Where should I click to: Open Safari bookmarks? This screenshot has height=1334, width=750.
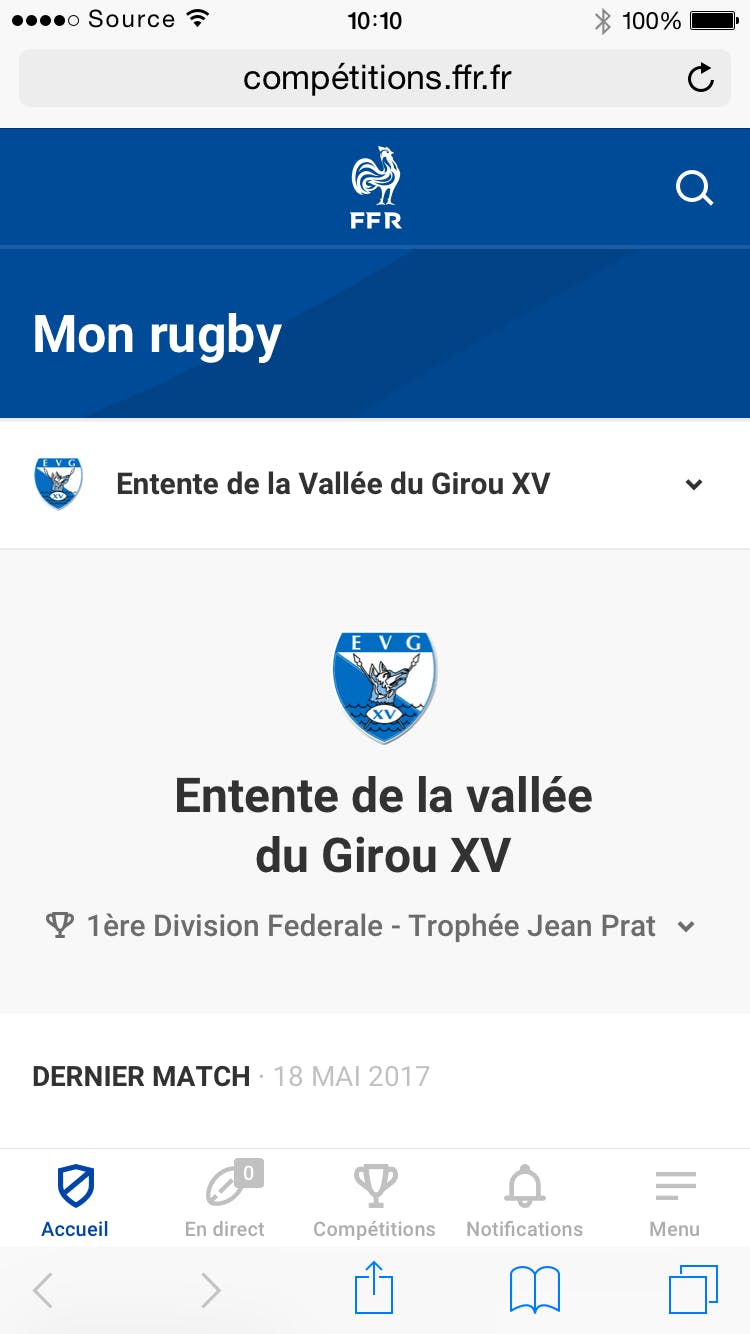(x=535, y=1290)
